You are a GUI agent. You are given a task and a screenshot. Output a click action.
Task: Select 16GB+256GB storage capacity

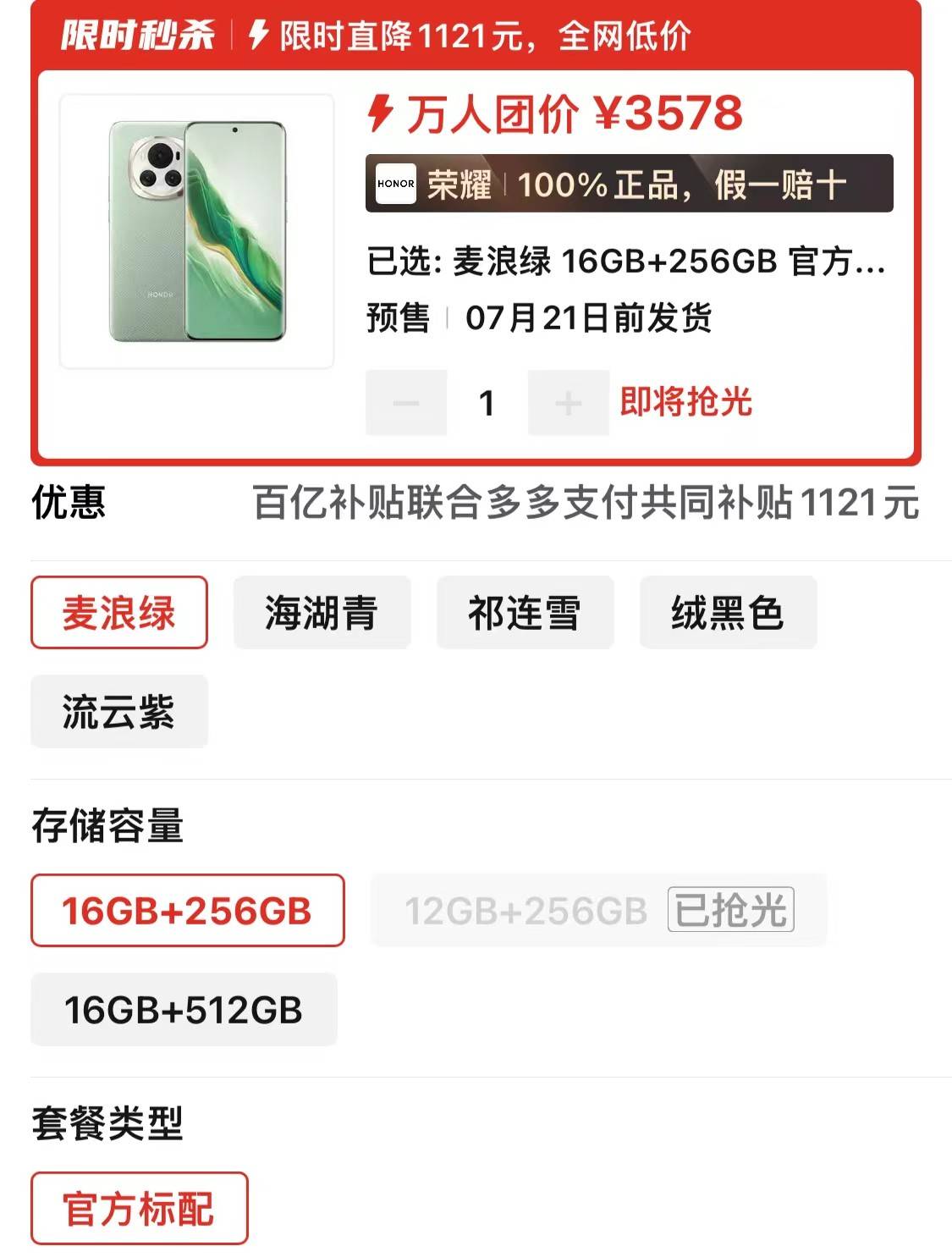(x=187, y=910)
